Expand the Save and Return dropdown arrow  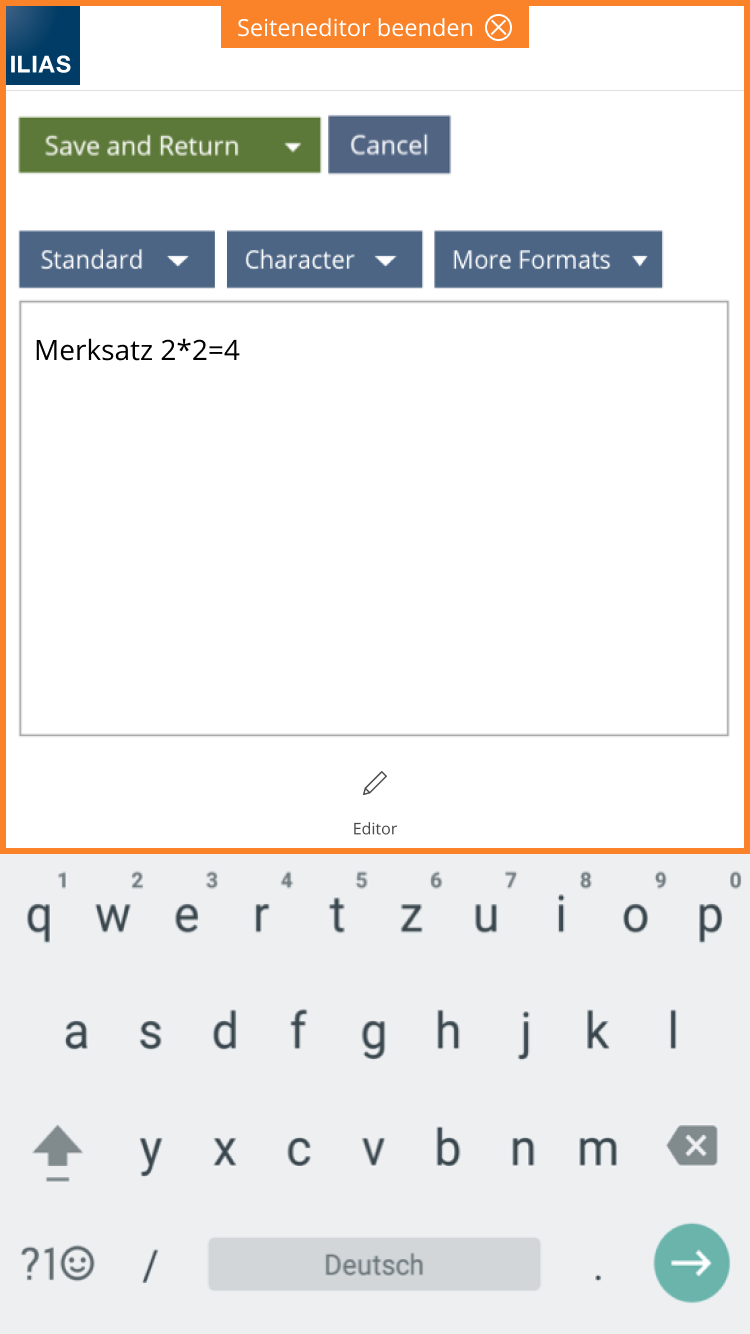[292, 147]
